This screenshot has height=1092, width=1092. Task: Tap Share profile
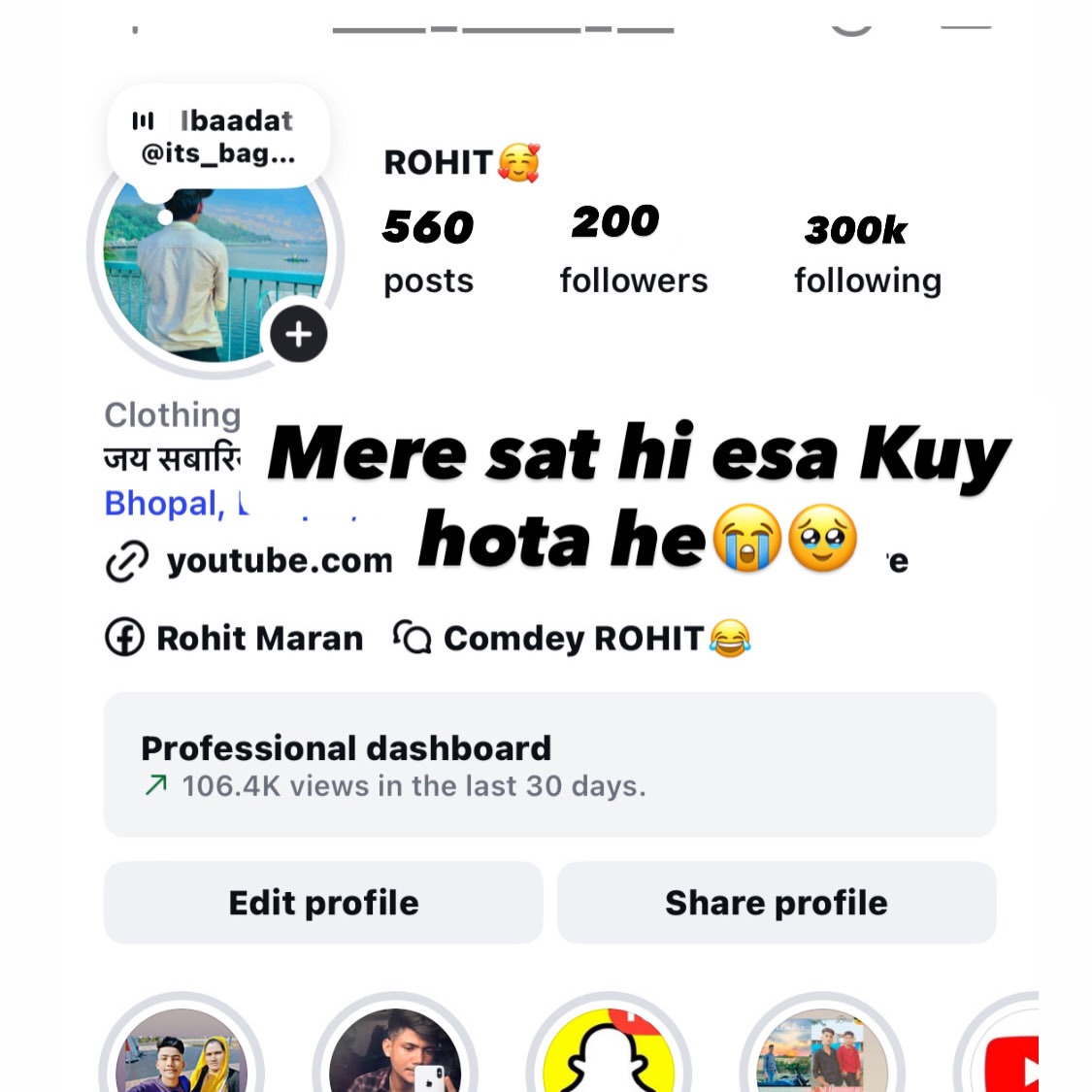[x=777, y=903]
